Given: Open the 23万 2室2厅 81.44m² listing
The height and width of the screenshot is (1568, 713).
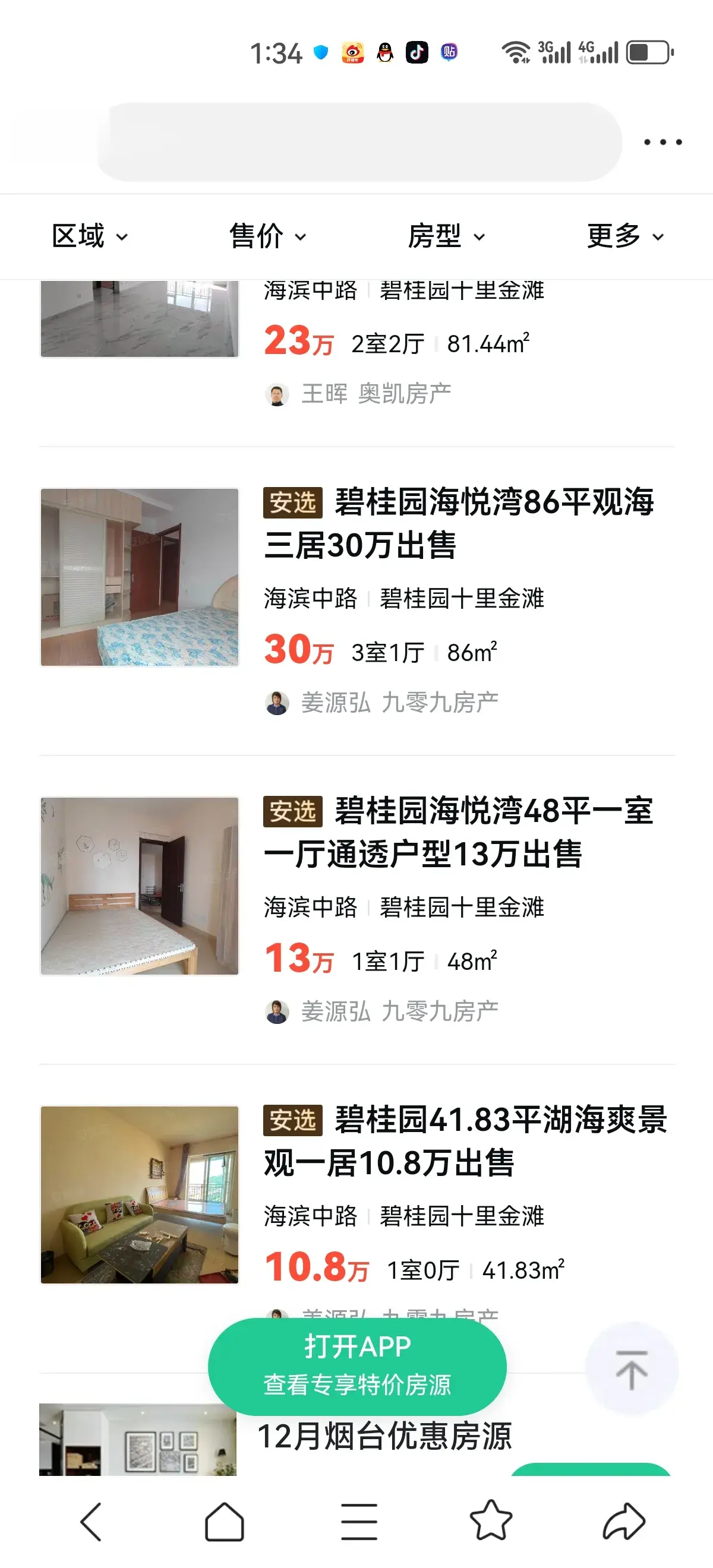Looking at the screenshot, I should (396, 343).
